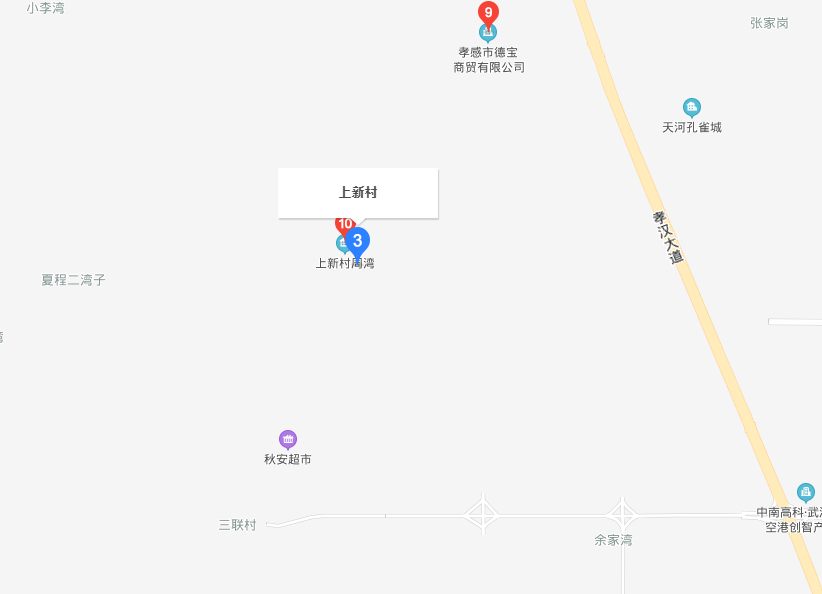Open the 秋安超市 shop icon
The height and width of the screenshot is (594, 822).
tap(288, 439)
